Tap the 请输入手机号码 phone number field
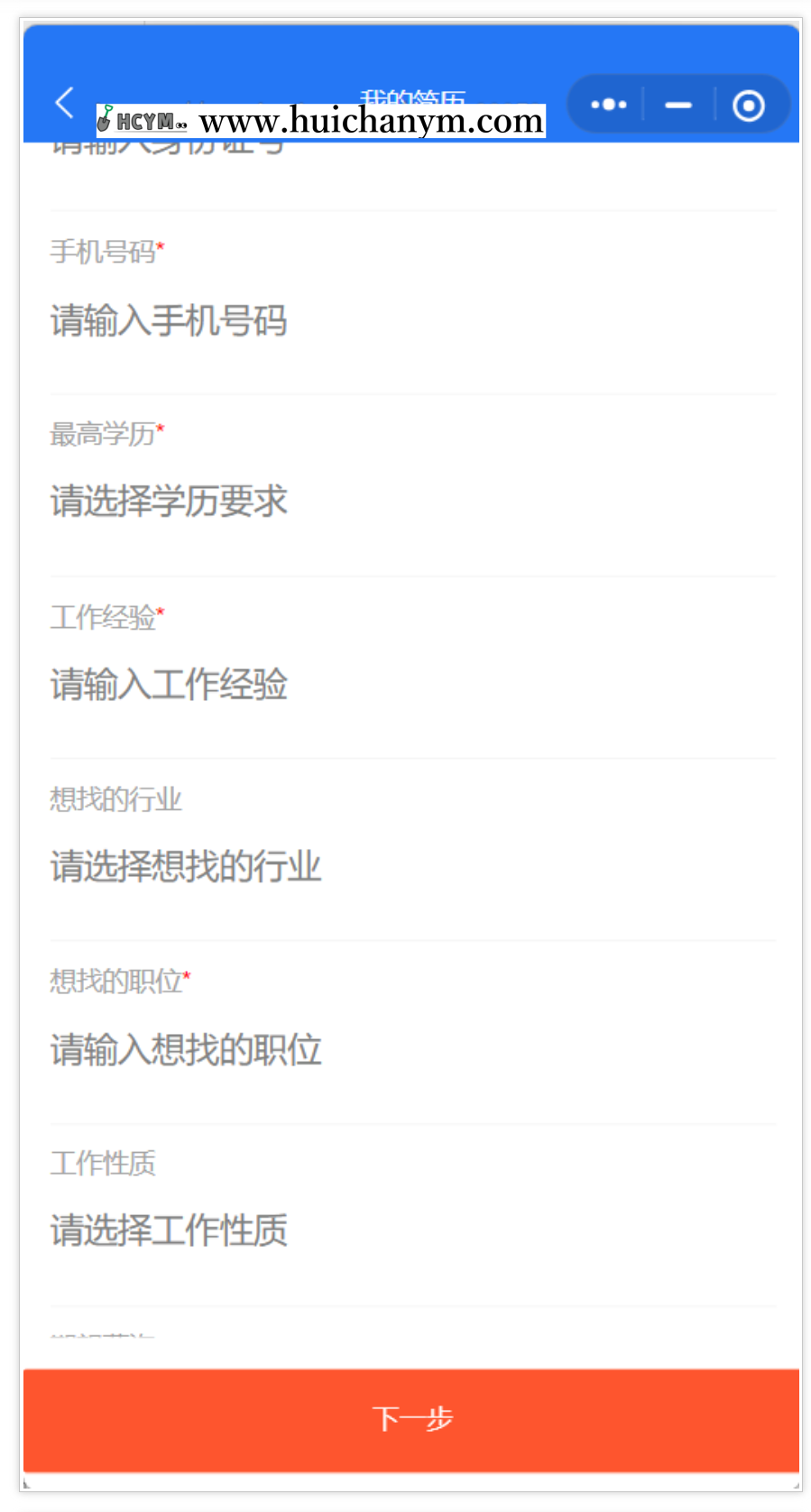This screenshot has width=811, height=1512. point(169,321)
